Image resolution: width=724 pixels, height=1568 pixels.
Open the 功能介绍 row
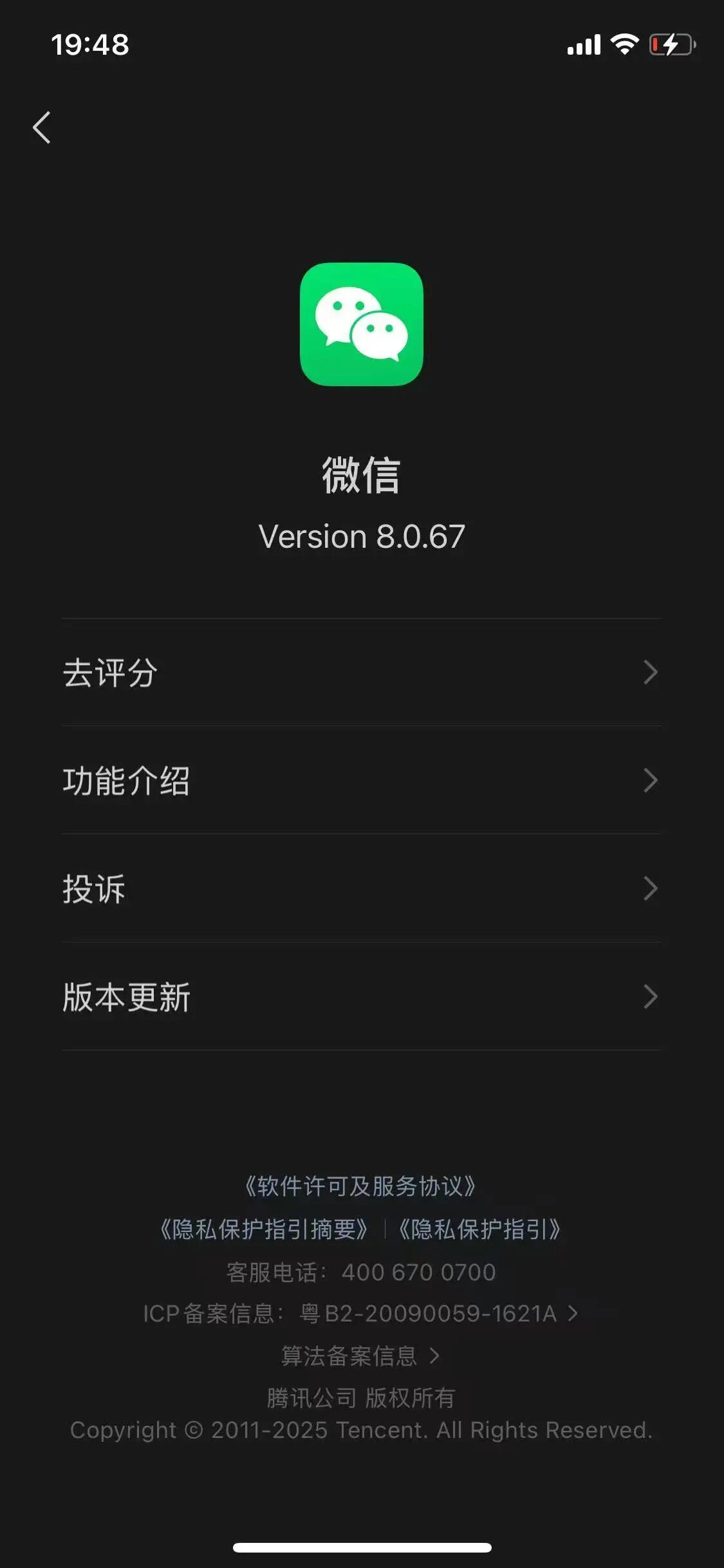(362, 781)
